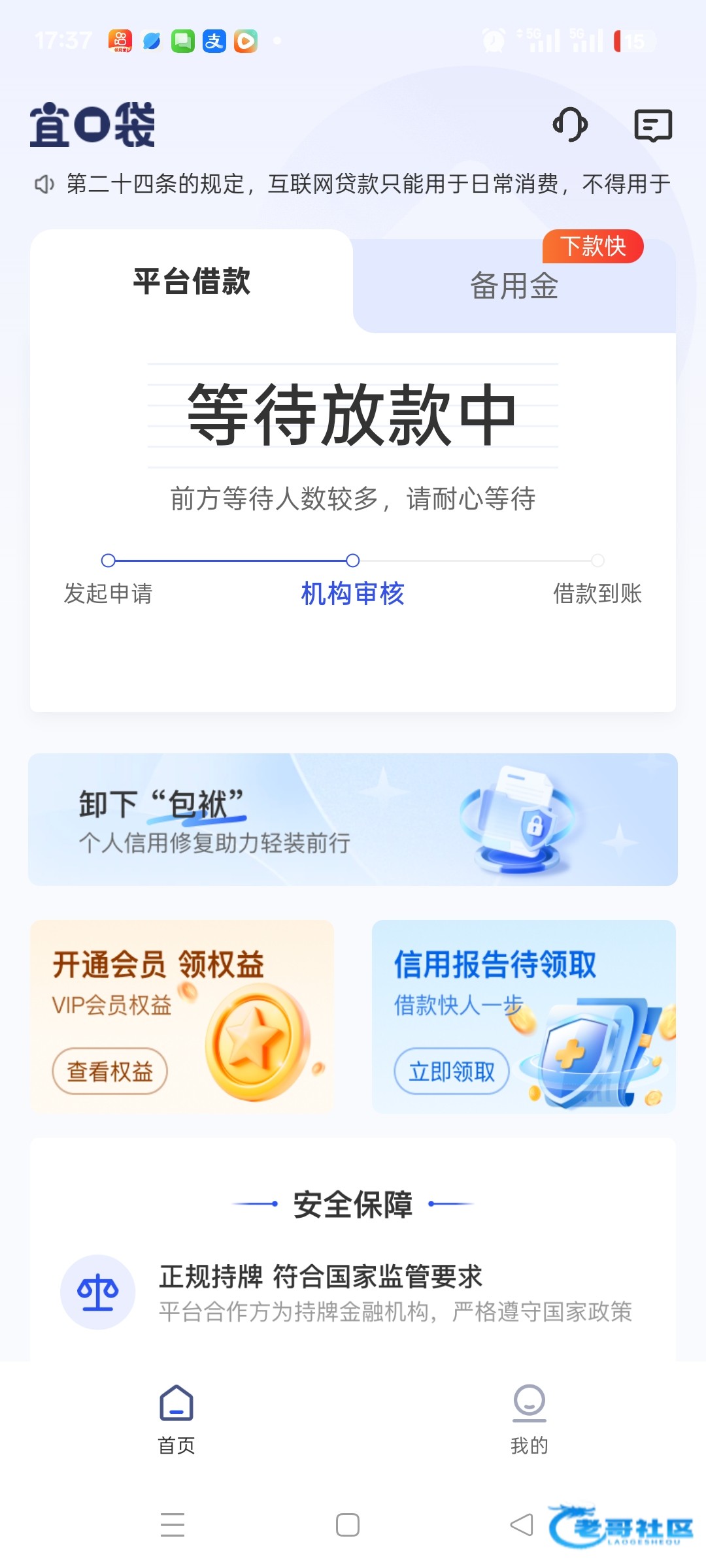Select the 平台借款 tab
Viewport: 706px width, 1568px height.
[192, 282]
